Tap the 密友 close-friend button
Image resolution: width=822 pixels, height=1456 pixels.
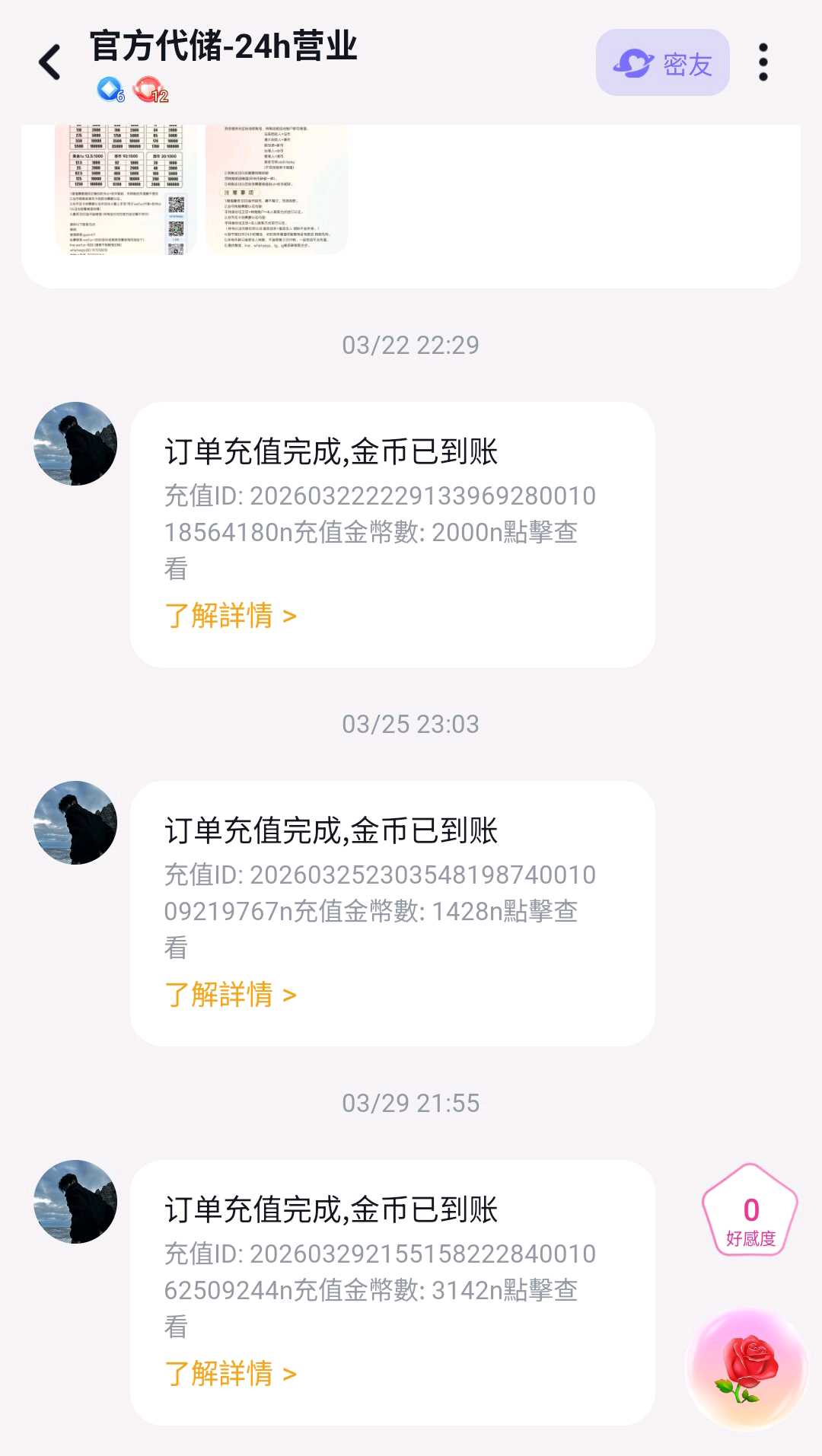pos(662,63)
